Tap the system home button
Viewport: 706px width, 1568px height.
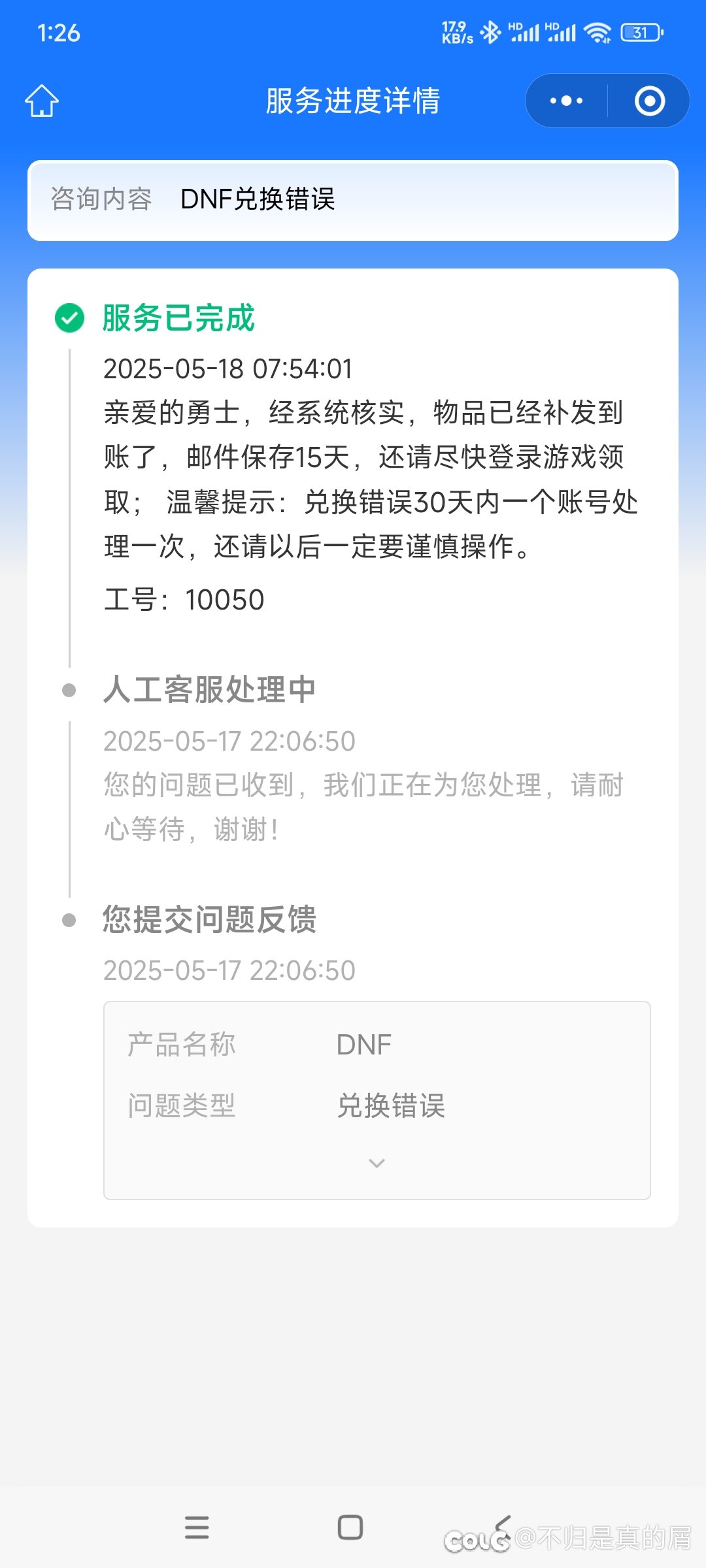[x=350, y=1527]
